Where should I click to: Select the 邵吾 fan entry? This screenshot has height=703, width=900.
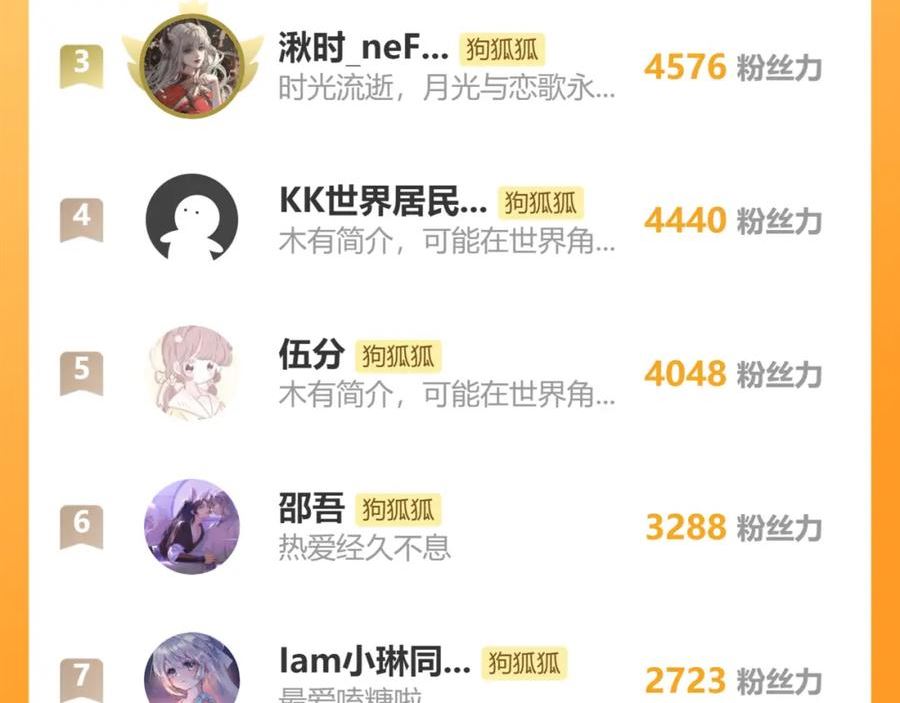pos(449,527)
